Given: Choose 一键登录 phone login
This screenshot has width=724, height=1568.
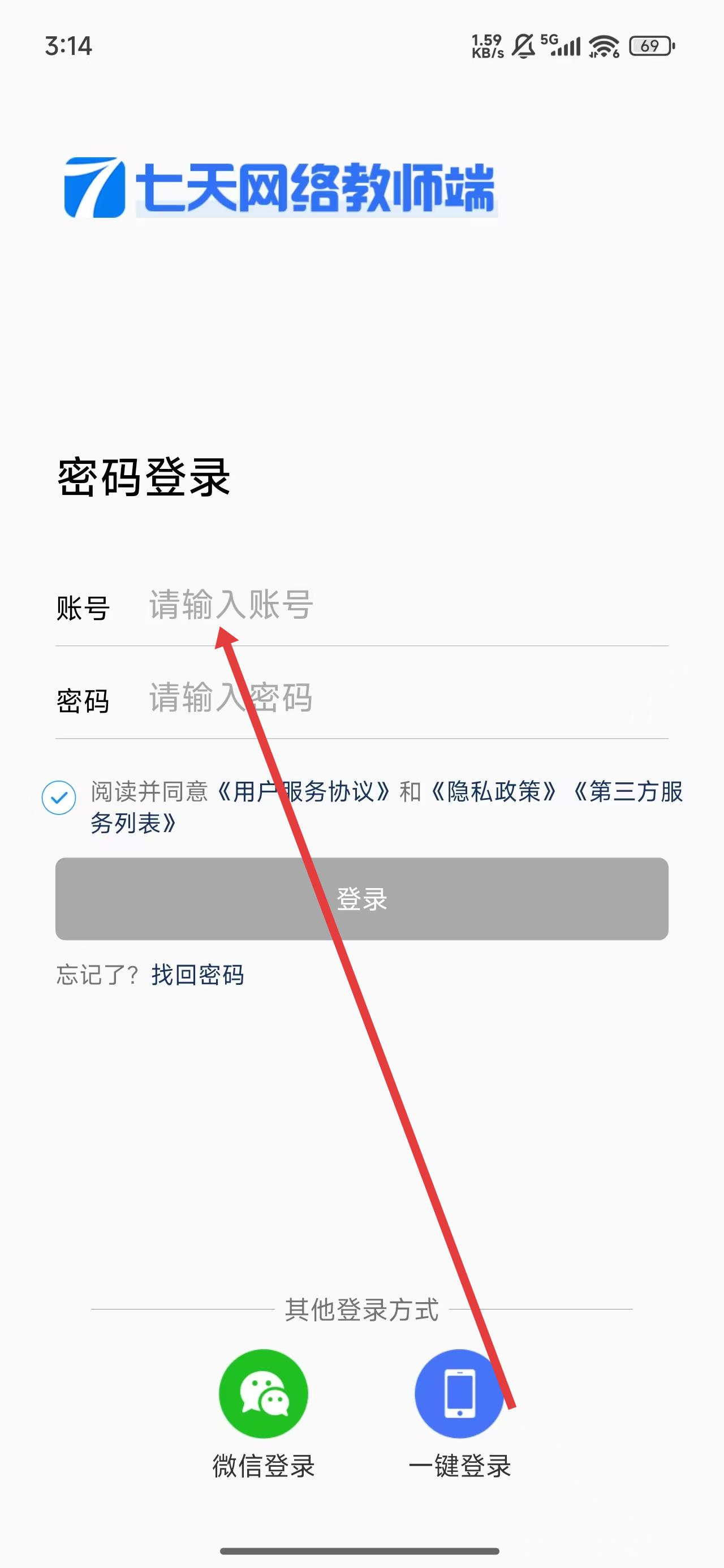Looking at the screenshot, I should 459,1394.
